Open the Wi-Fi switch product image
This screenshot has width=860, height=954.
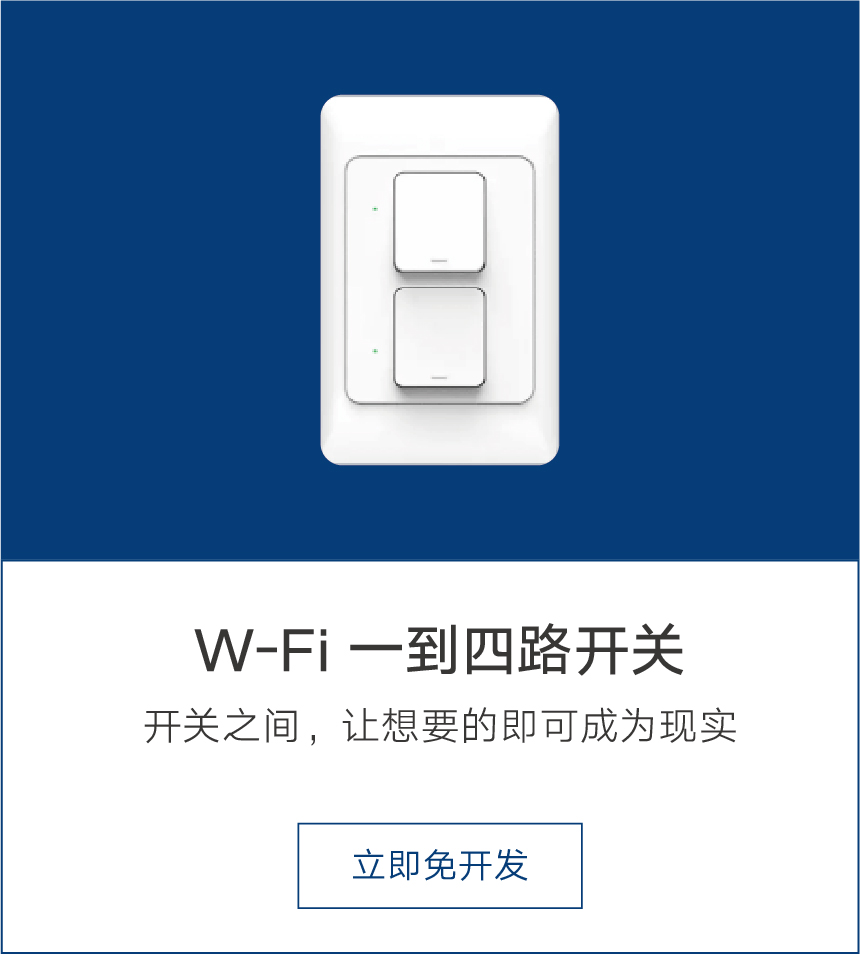pyautogui.click(x=439, y=280)
